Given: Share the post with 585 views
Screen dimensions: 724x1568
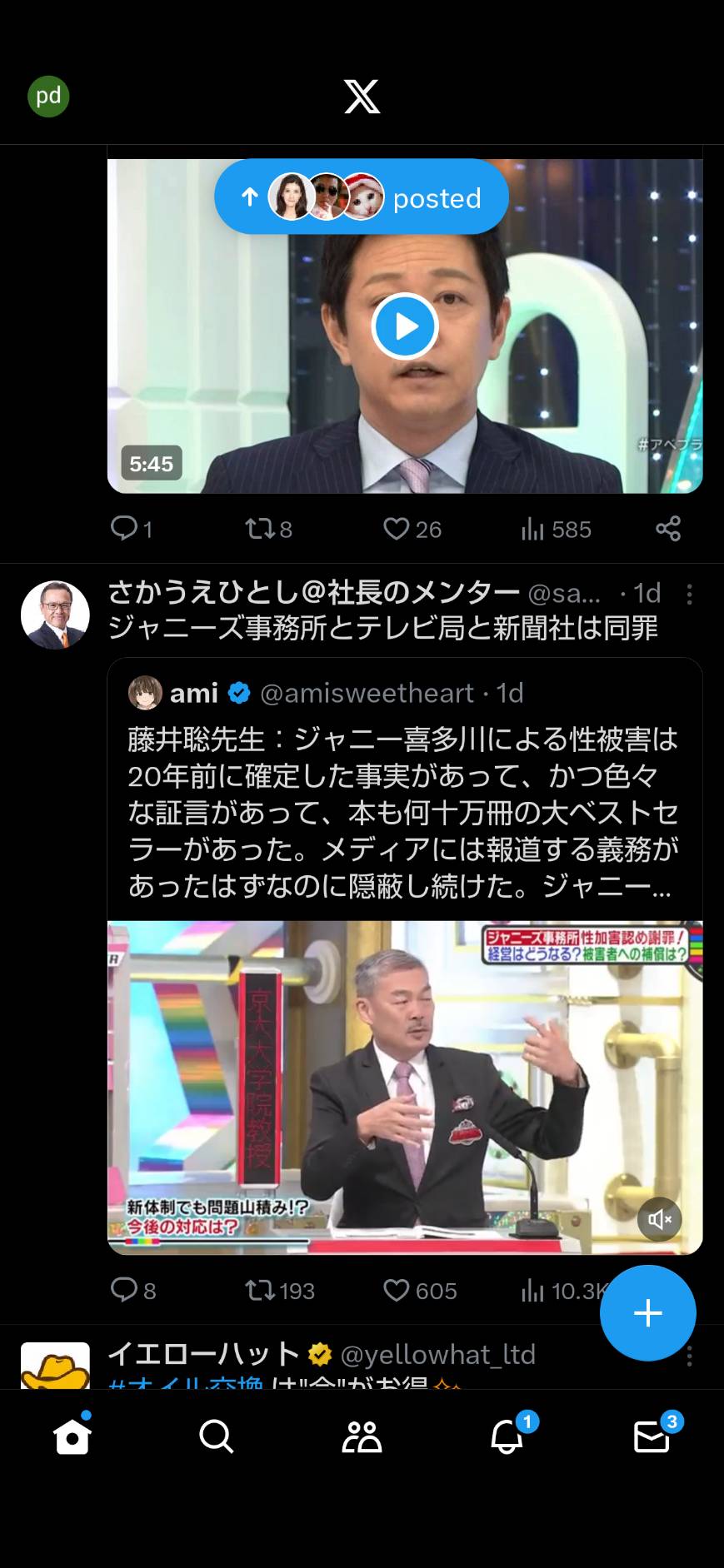Looking at the screenshot, I should [x=668, y=528].
